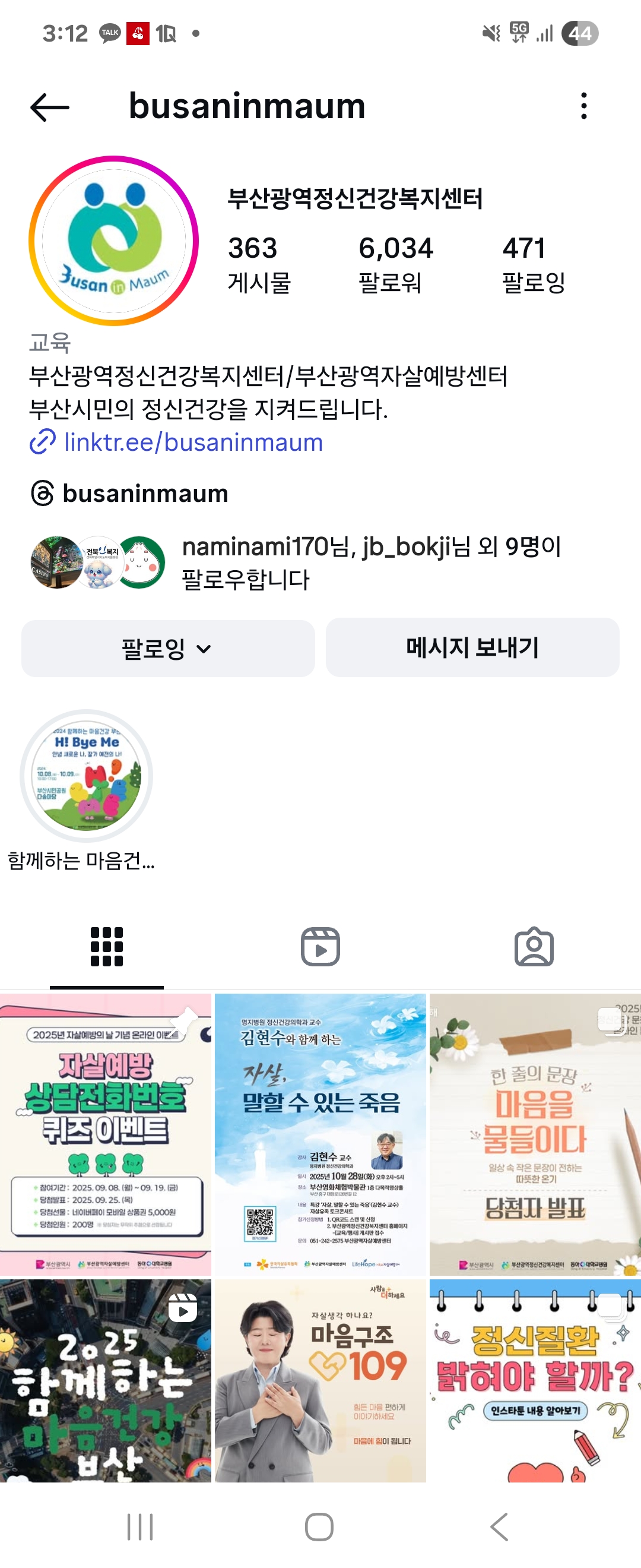Image resolution: width=641 pixels, height=1568 pixels.
Task: Open the 팔로워 followers list
Action: click(x=395, y=264)
